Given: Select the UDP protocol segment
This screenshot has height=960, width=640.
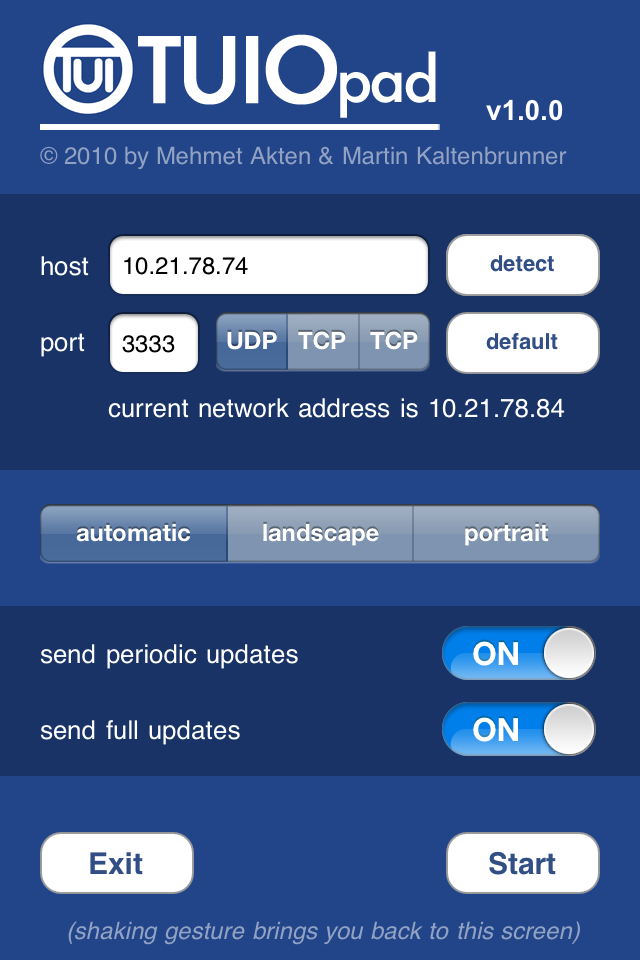Looking at the screenshot, I should click(x=252, y=342).
